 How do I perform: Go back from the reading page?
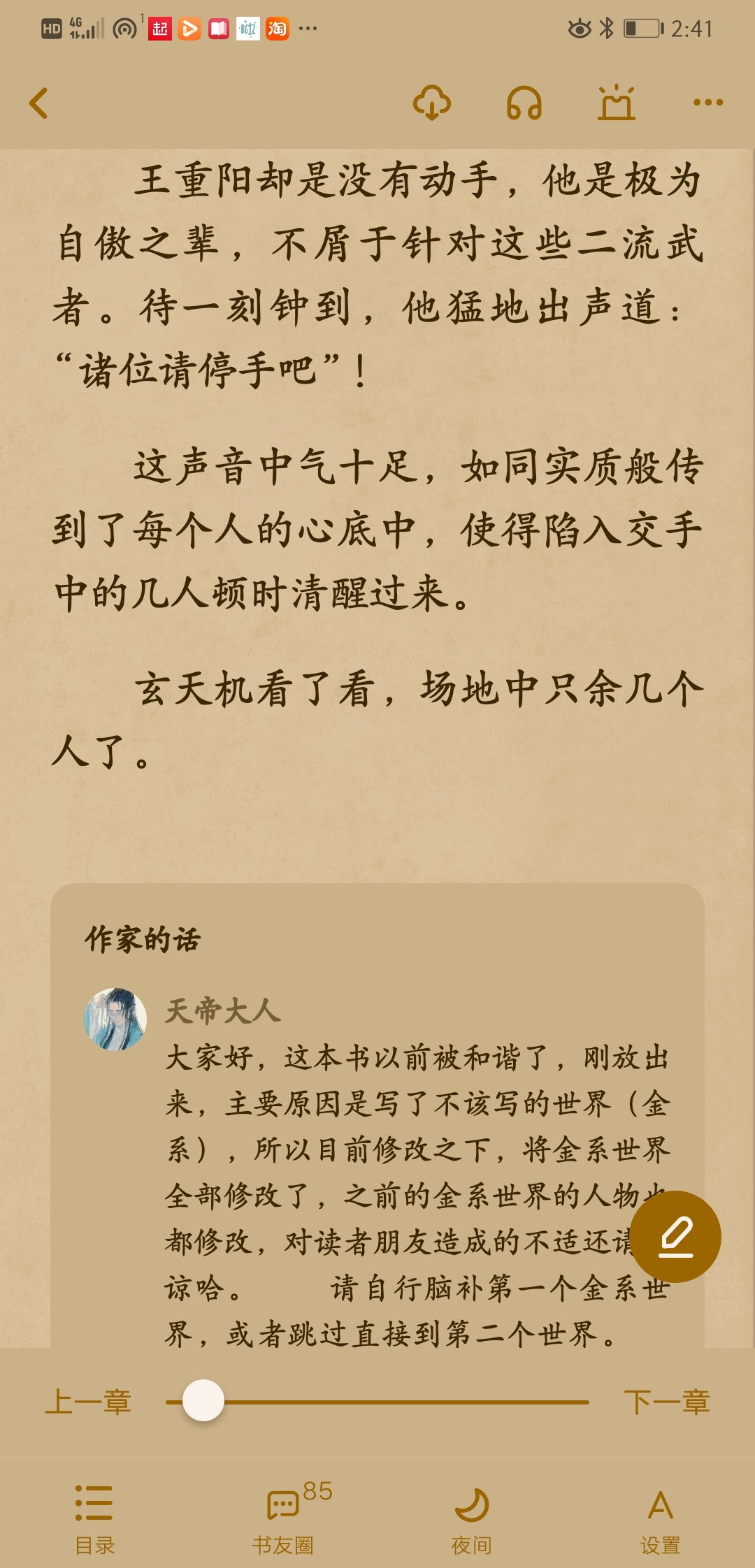pos(39,103)
